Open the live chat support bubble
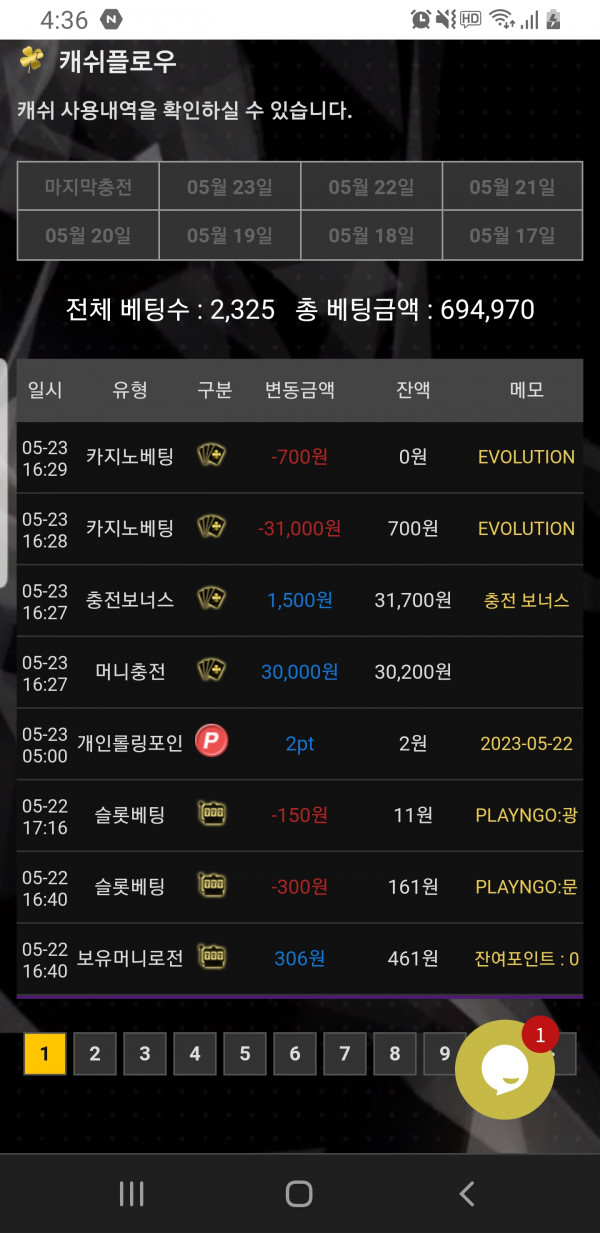This screenshot has width=600, height=1233. [504, 1069]
